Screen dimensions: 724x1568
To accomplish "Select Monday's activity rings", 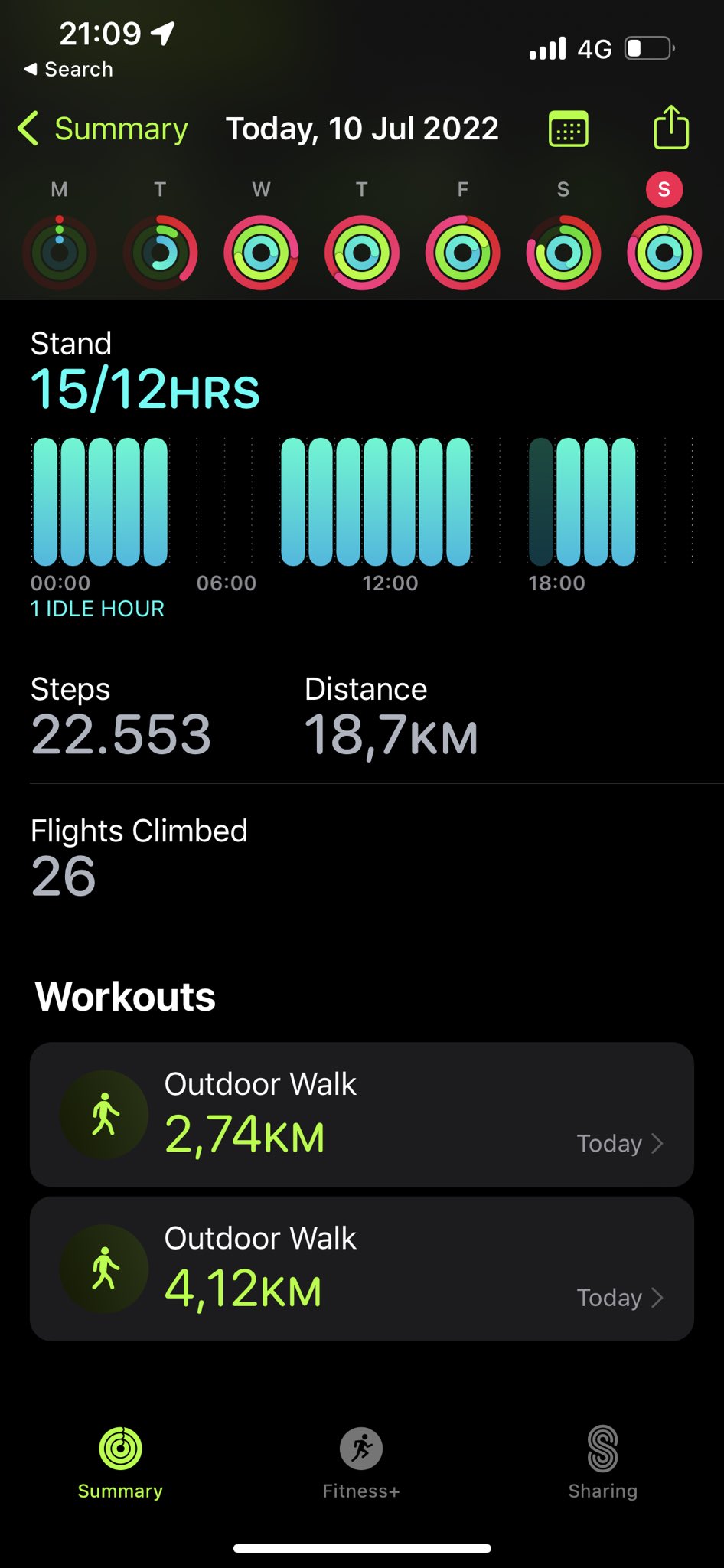I will [60, 252].
